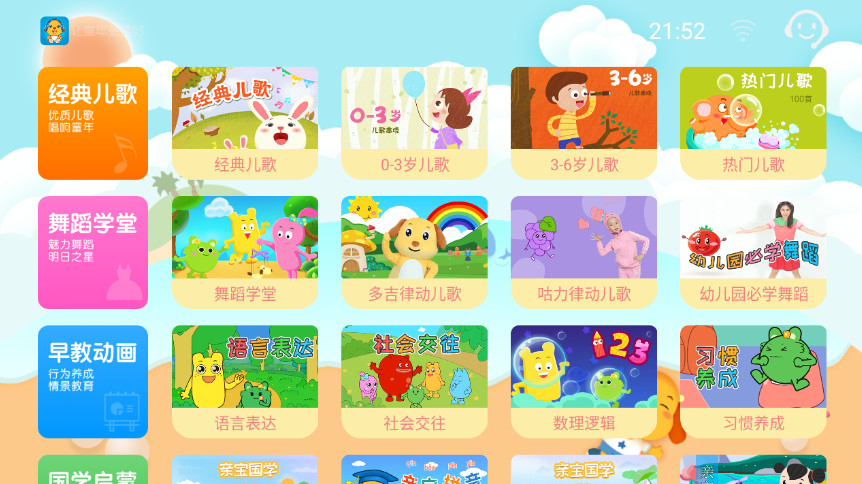862x484 pixels.
Task: Select the 咕力律动儿歌 tile
Action: coord(584,252)
